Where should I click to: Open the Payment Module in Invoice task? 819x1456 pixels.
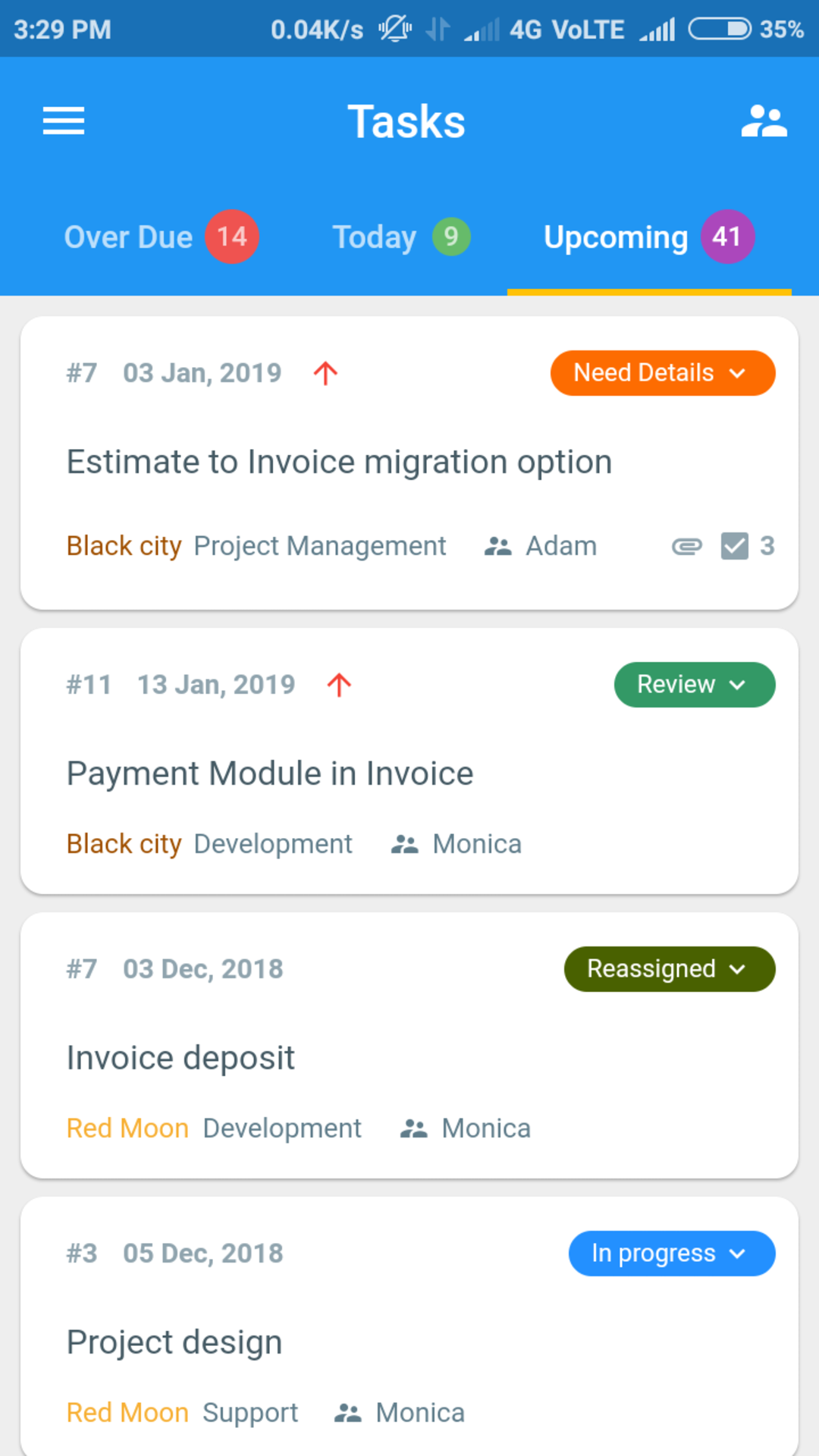[270, 773]
